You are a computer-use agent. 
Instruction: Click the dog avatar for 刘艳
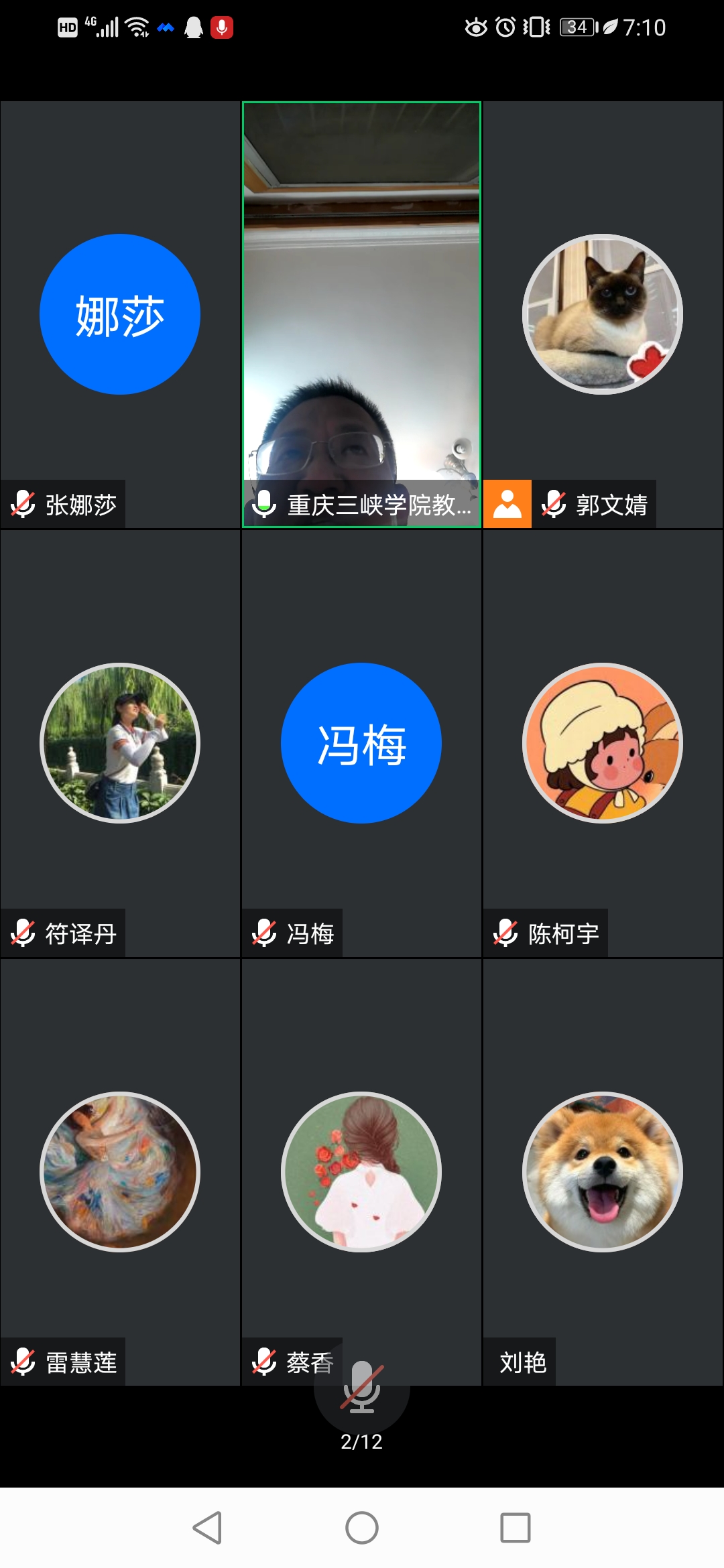point(602,1171)
